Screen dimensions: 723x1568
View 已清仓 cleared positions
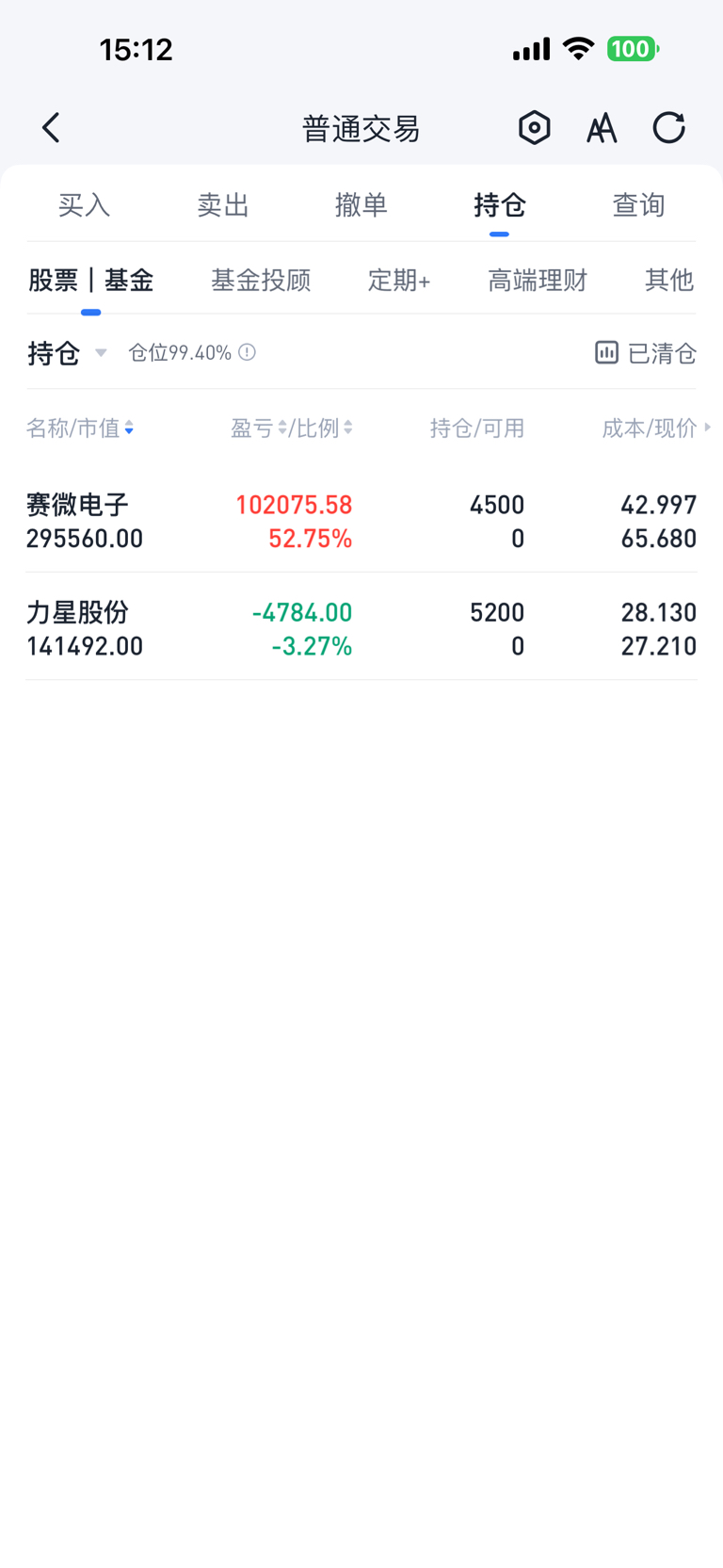(646, 353)
